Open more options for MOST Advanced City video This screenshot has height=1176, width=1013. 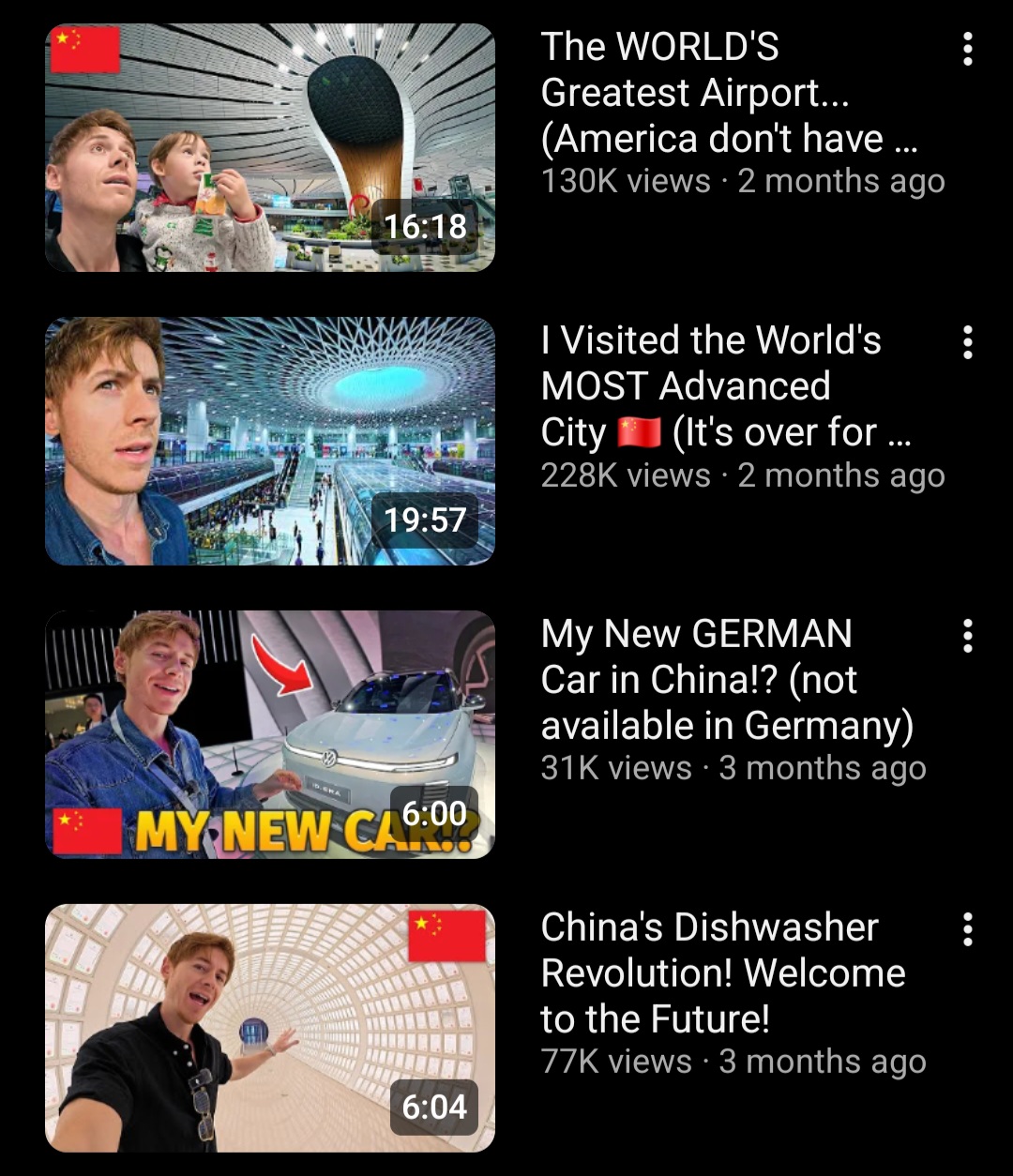tap(968, 342)
